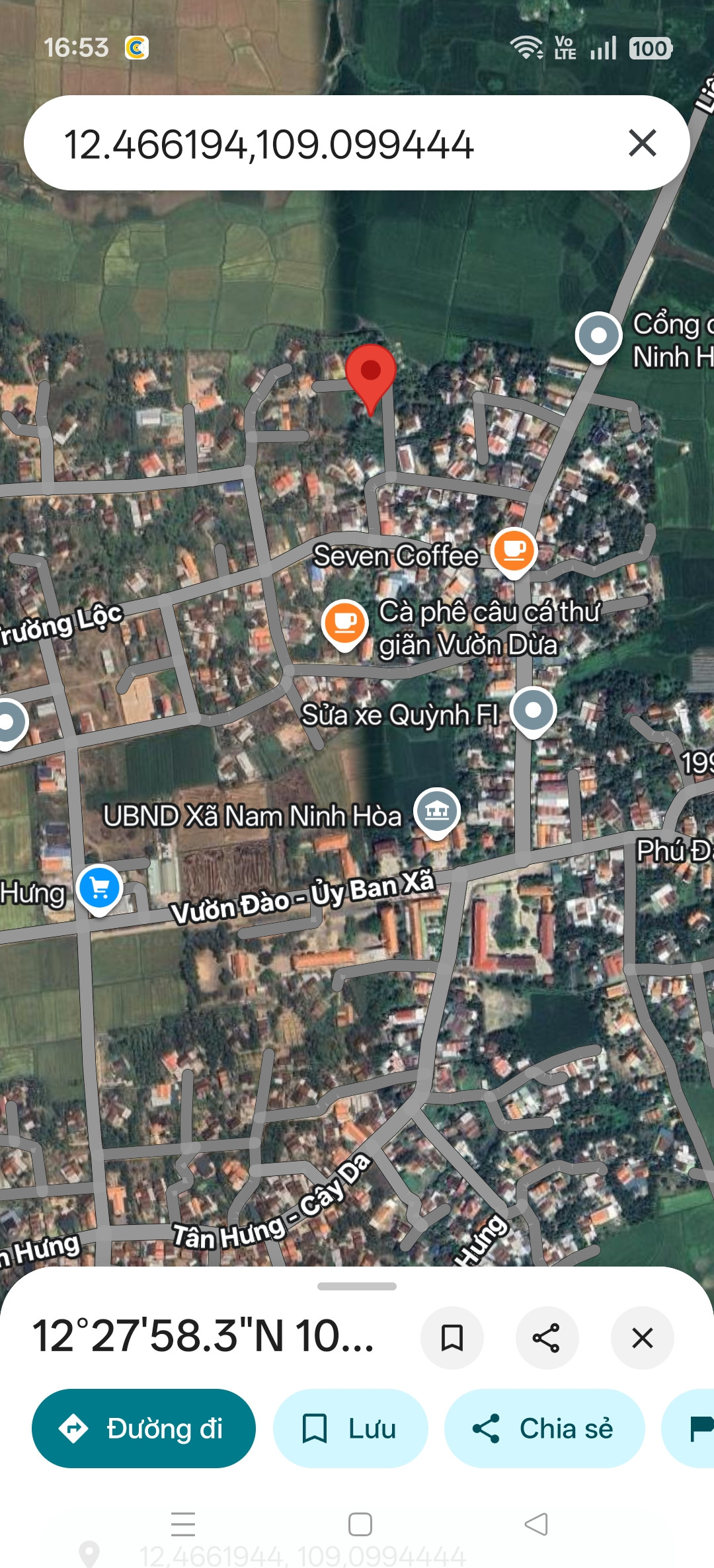Go back using system navigation

pyautogui.click(x=536, y=1524)
